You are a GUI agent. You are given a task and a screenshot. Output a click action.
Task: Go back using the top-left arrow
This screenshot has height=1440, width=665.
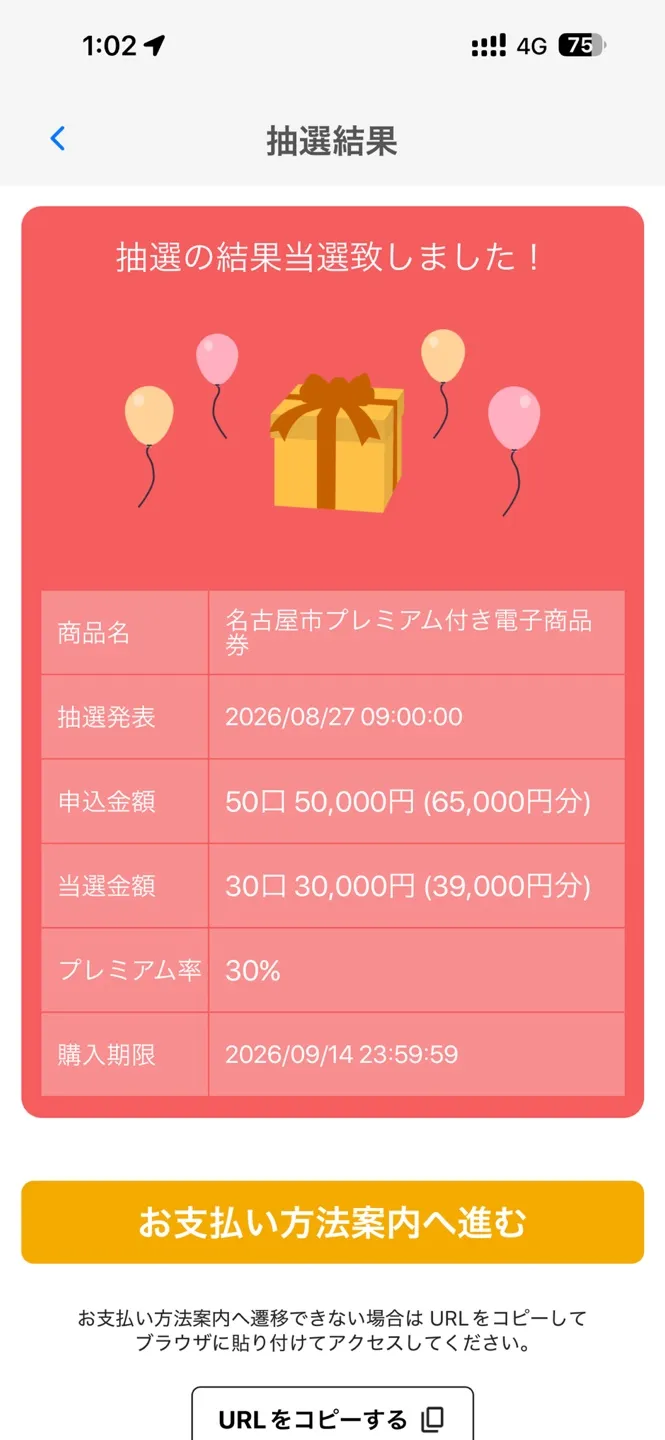click(x=58, y=139)
